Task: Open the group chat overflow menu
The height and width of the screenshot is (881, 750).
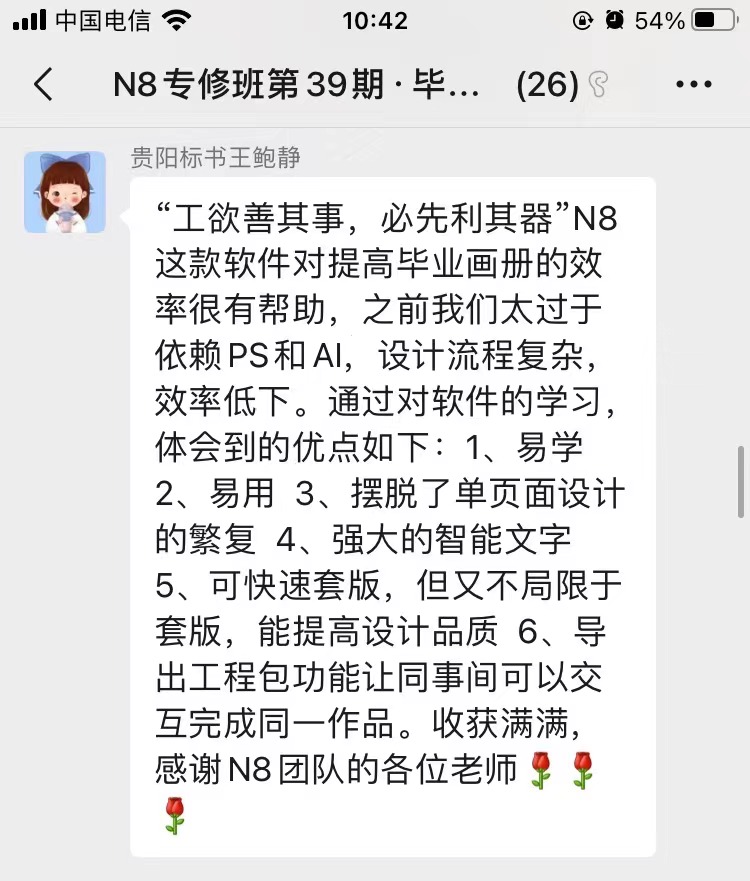Action: point(693,85)
